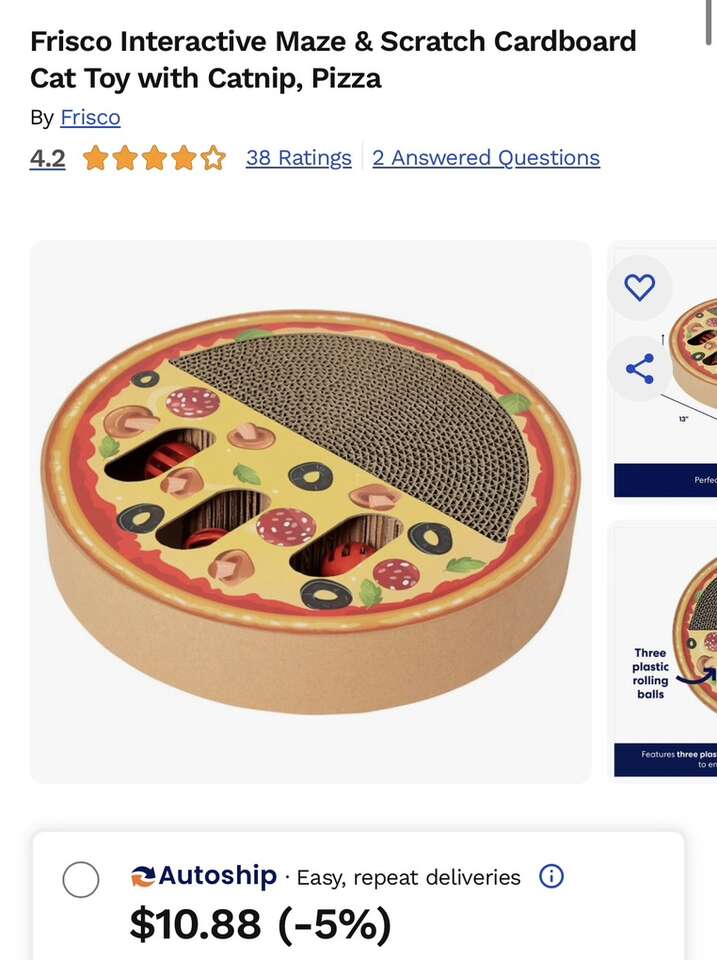Add this cat toy to favorites
The height and width of the screenshot is (960, 717).
point(639,288)
